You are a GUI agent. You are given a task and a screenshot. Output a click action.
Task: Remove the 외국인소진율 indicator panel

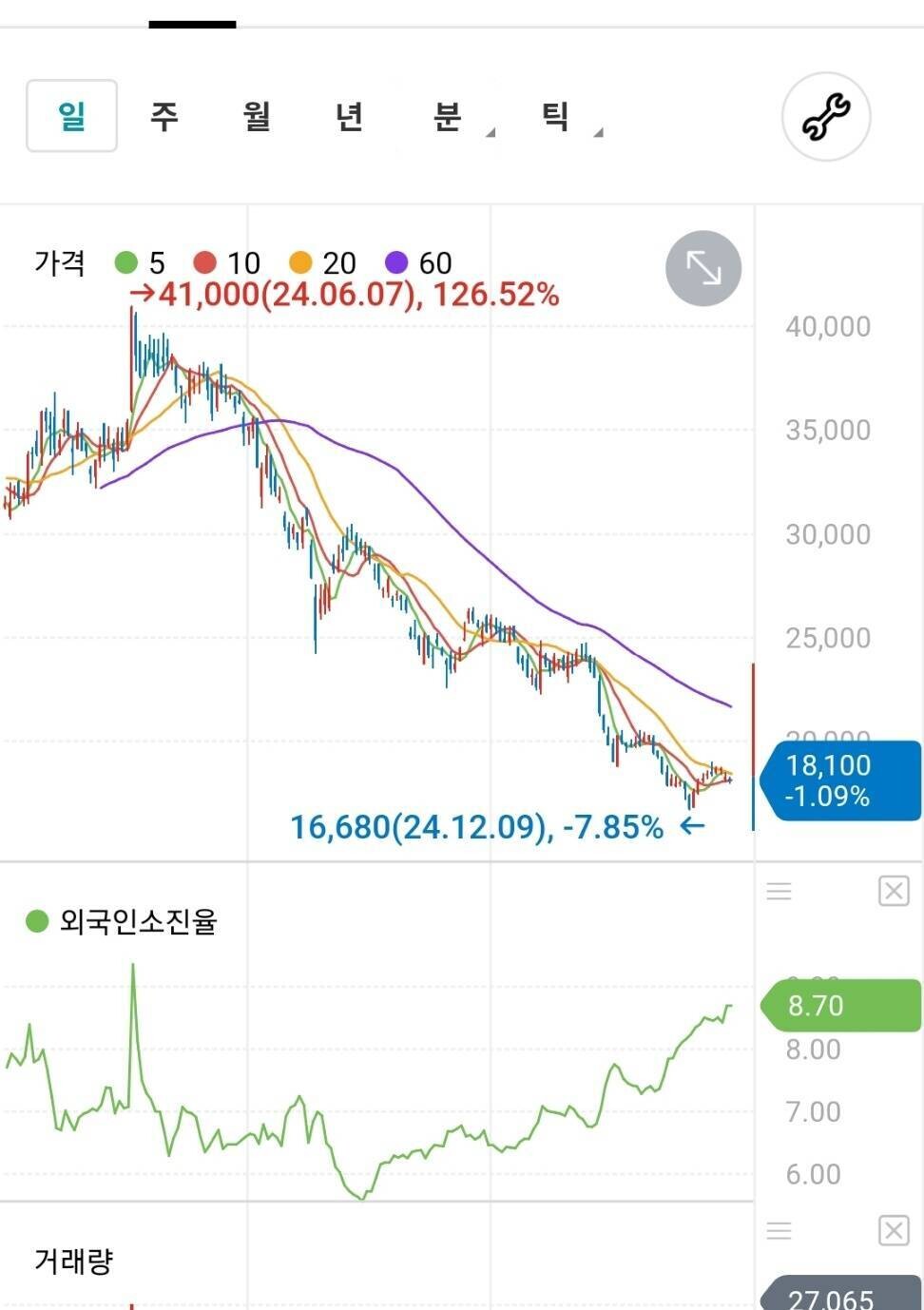pos(892,891)
